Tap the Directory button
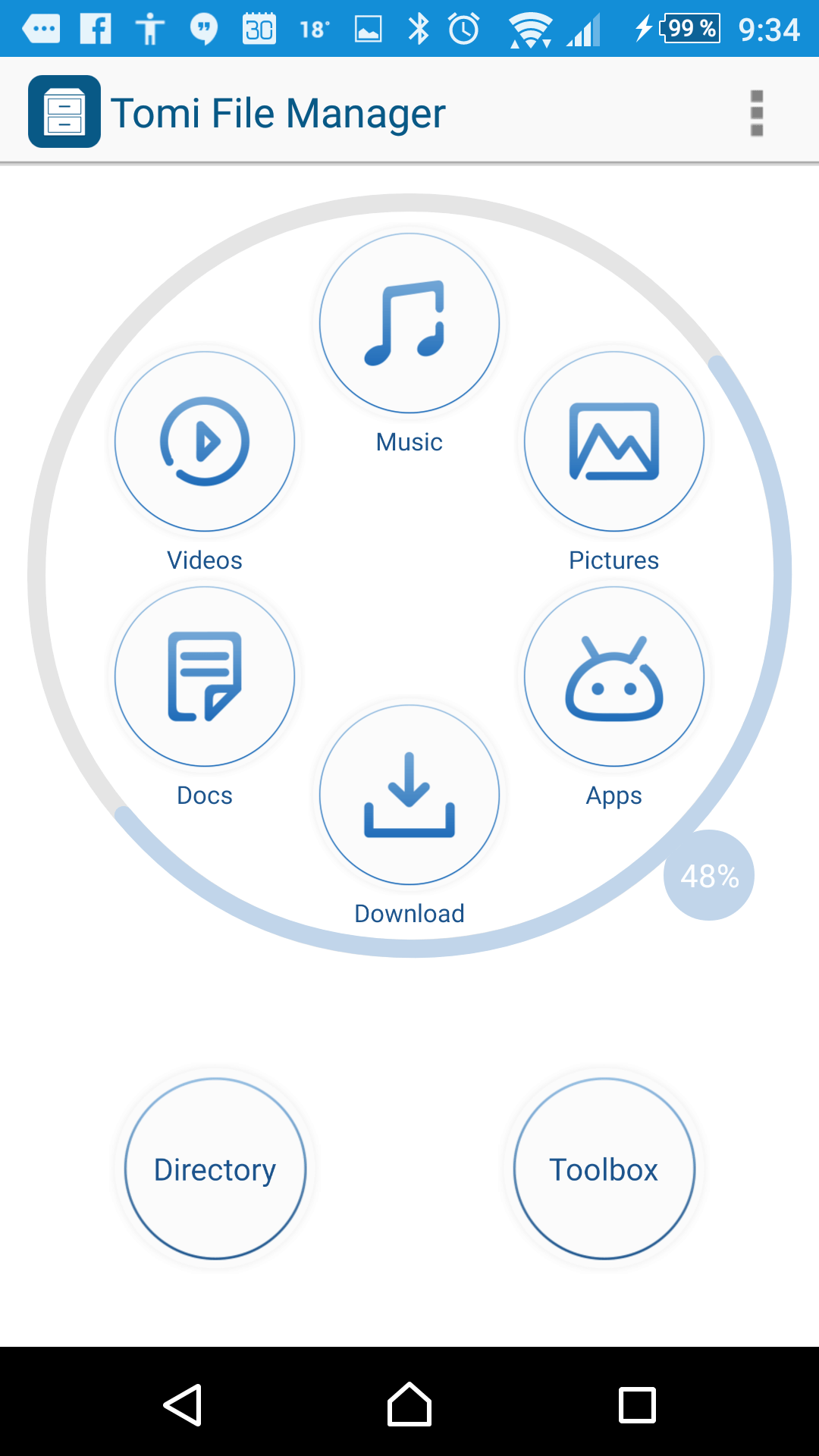819x1456 pixels. coord(215,1169)
